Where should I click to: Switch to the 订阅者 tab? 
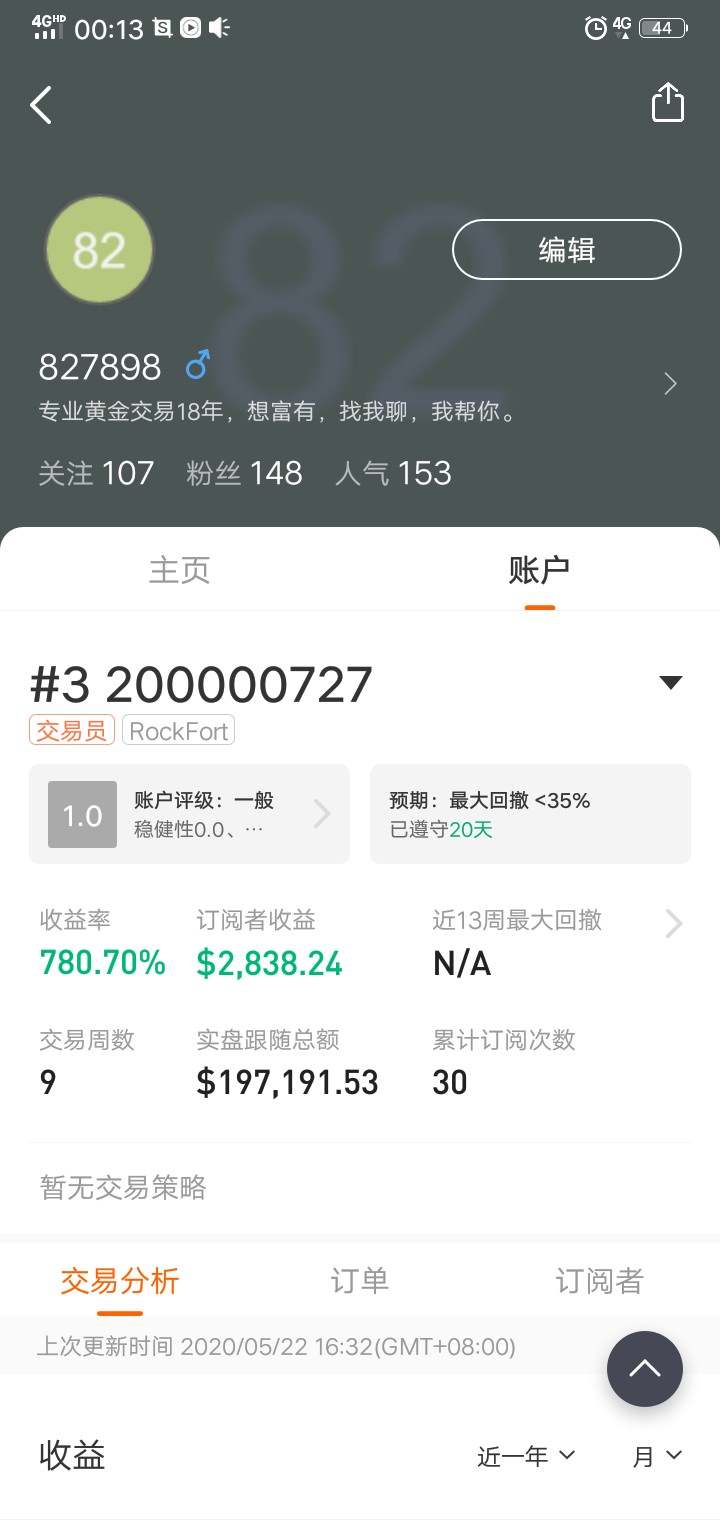click(600, 1281)
